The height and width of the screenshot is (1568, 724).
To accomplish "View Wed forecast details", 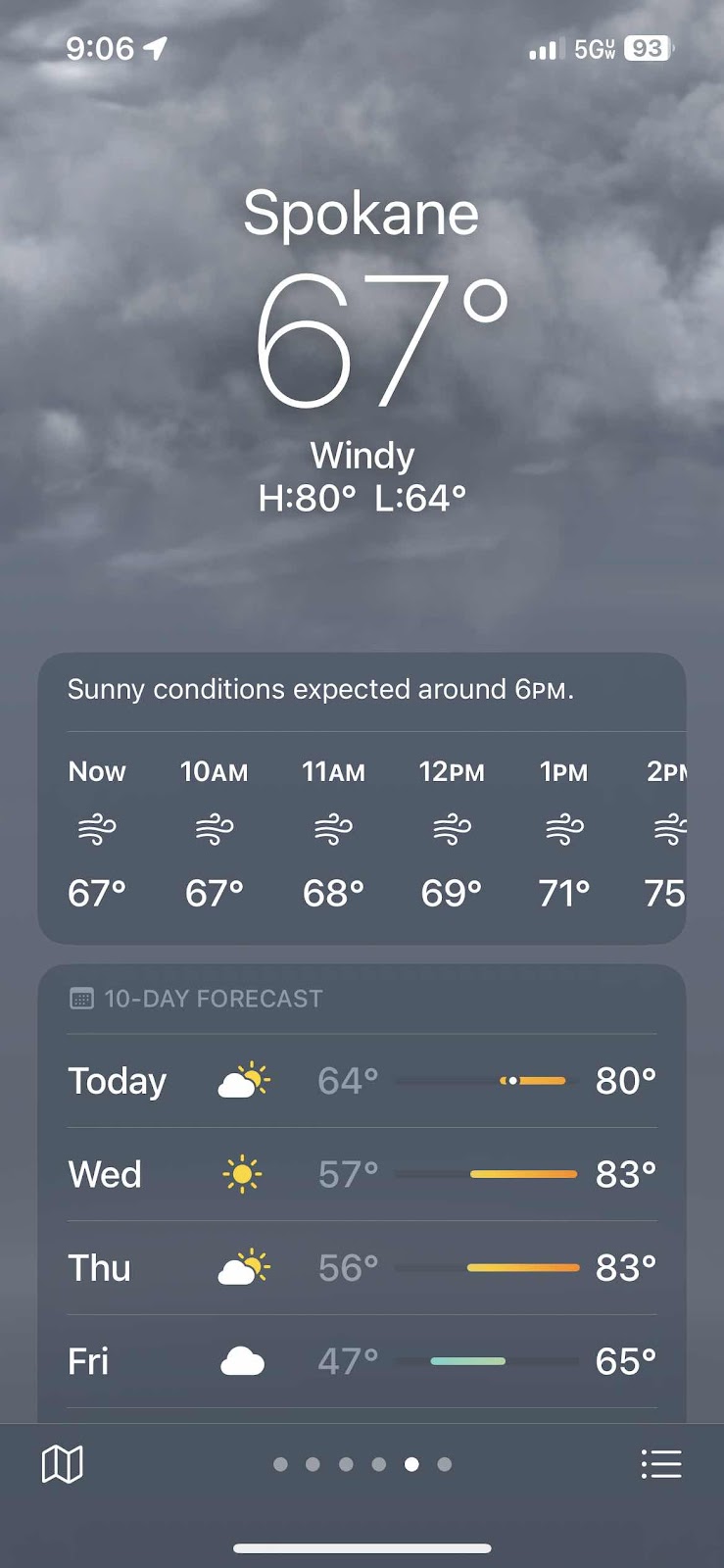I will (x=362, y=1174).
